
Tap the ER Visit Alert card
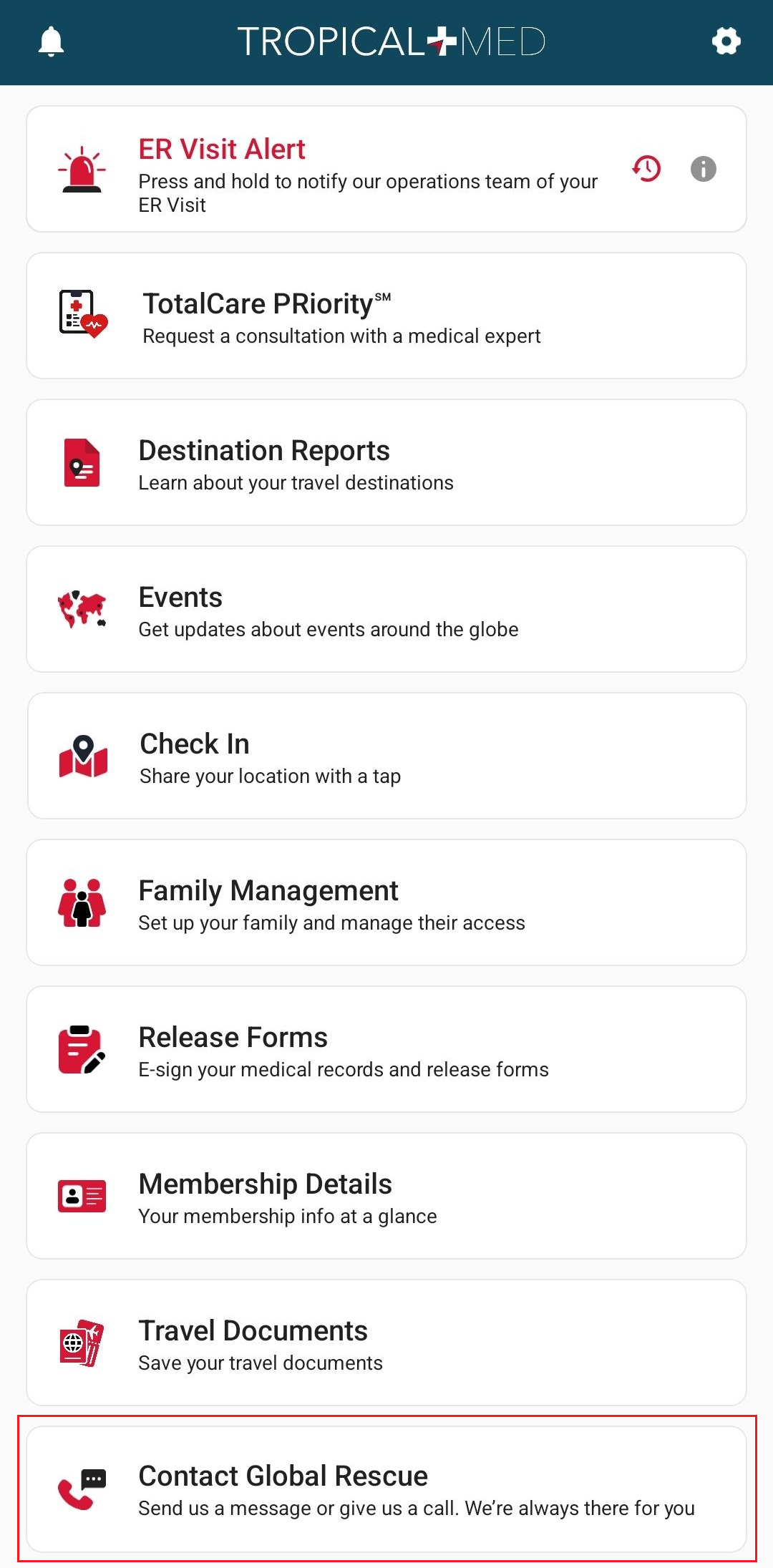pyautogui.click(x=358, y=170)
